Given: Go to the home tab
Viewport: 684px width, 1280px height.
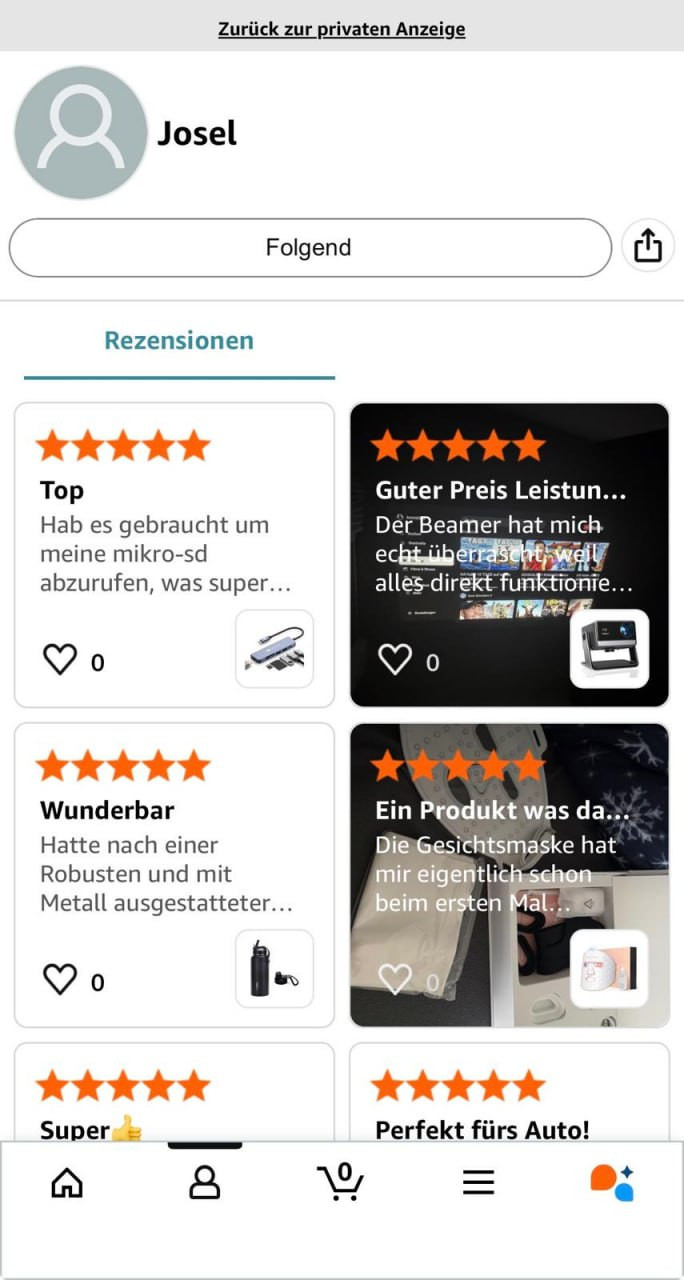Looking at the screenshot, I should click(67, 1183).
